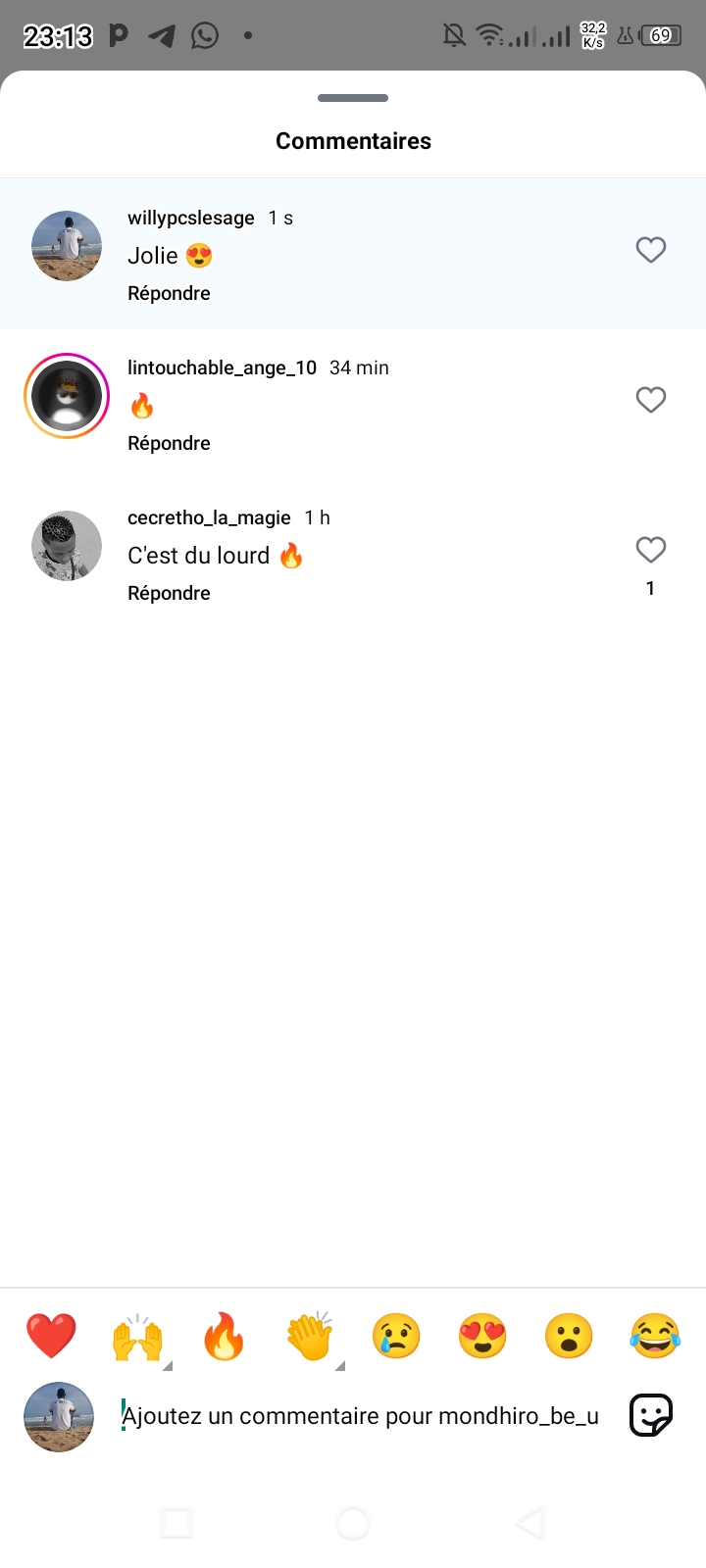This screenshot has height=1568, width=706.
Task: Insert the clapping hands emoji
Action: (x=310, y=1336)
